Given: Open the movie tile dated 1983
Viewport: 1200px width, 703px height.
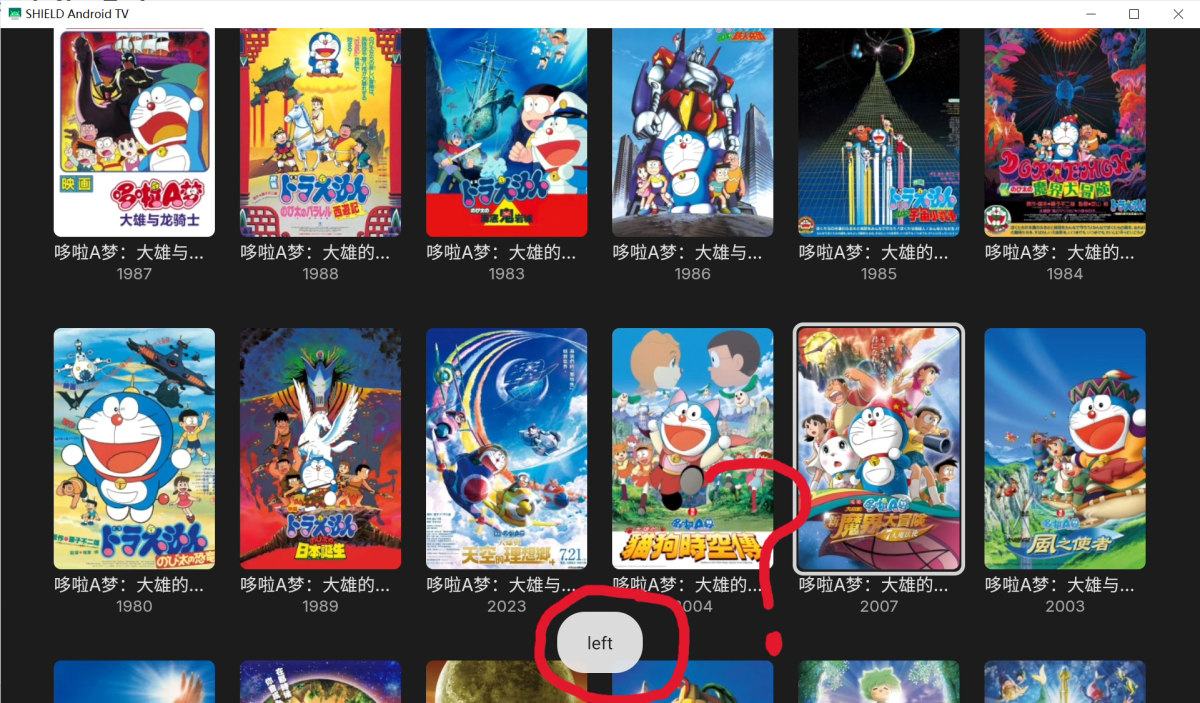Looking at the screenshot, I should point(506,132).
